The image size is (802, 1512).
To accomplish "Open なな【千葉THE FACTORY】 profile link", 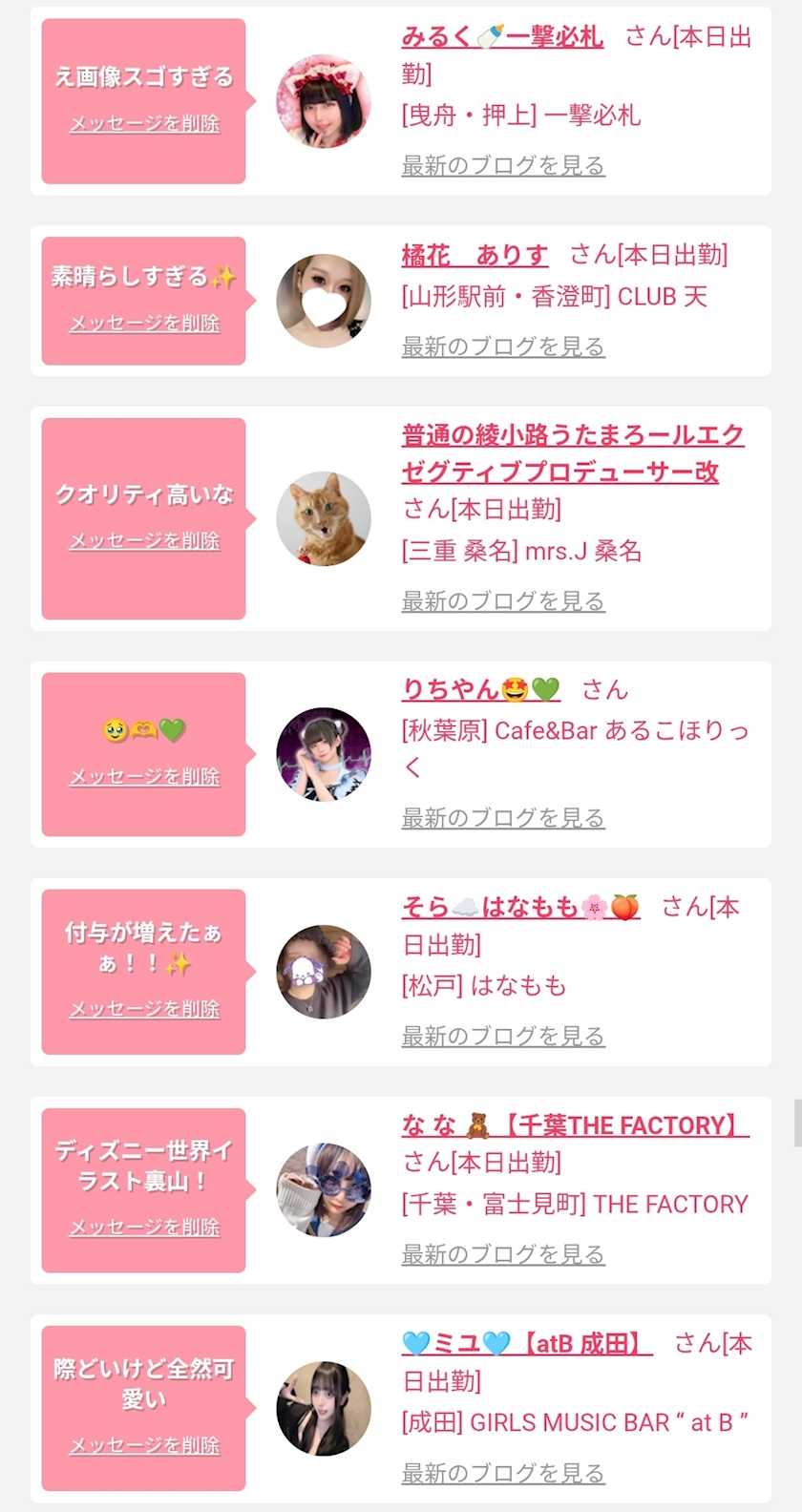I will coord(575,1125).
